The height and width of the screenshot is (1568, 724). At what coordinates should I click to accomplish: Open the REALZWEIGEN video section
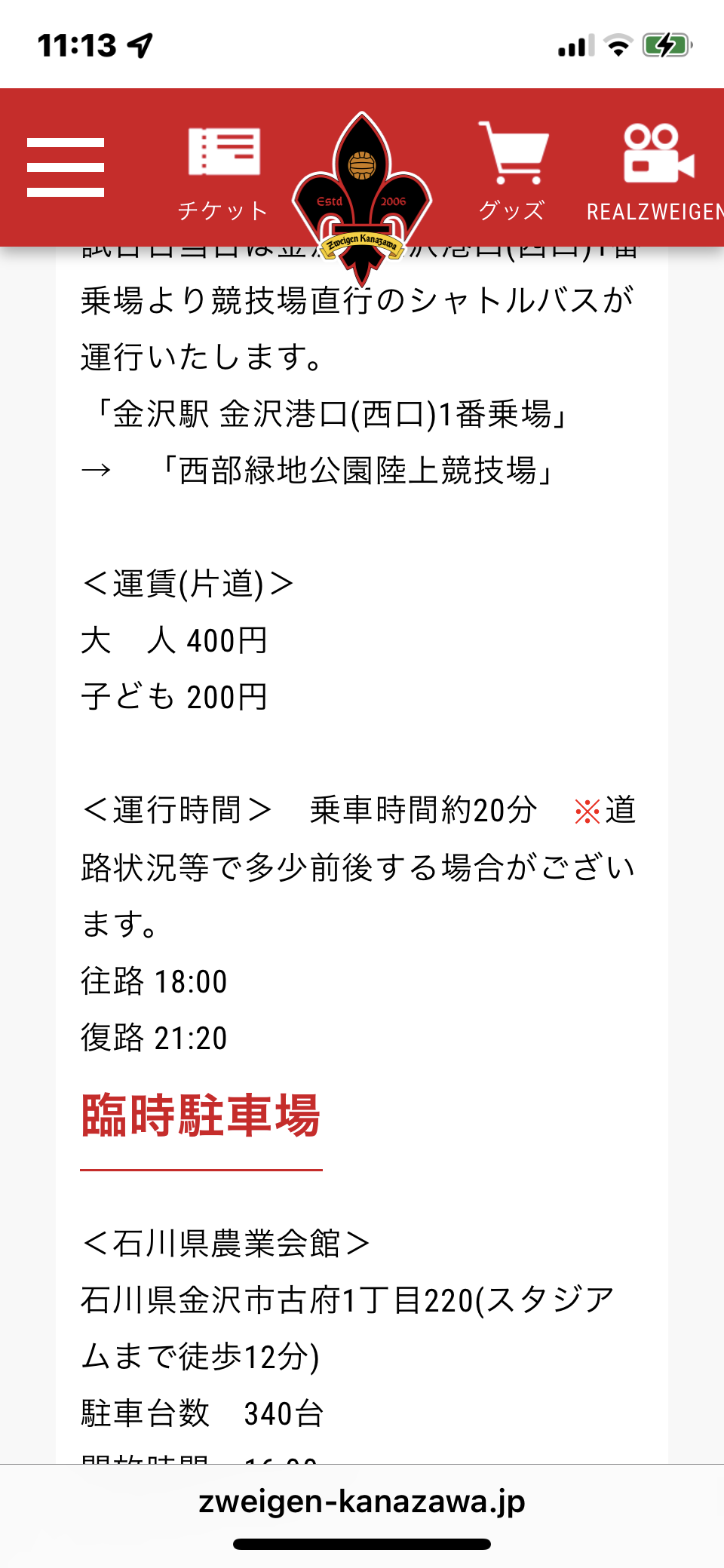click(x=655, y=173)
